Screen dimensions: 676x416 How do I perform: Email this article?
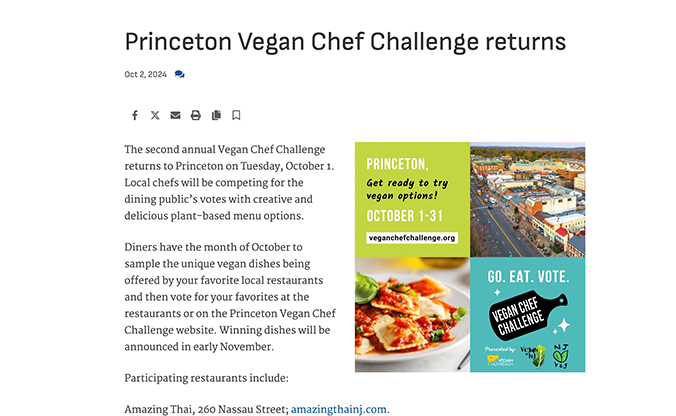[x=175, y=116]
